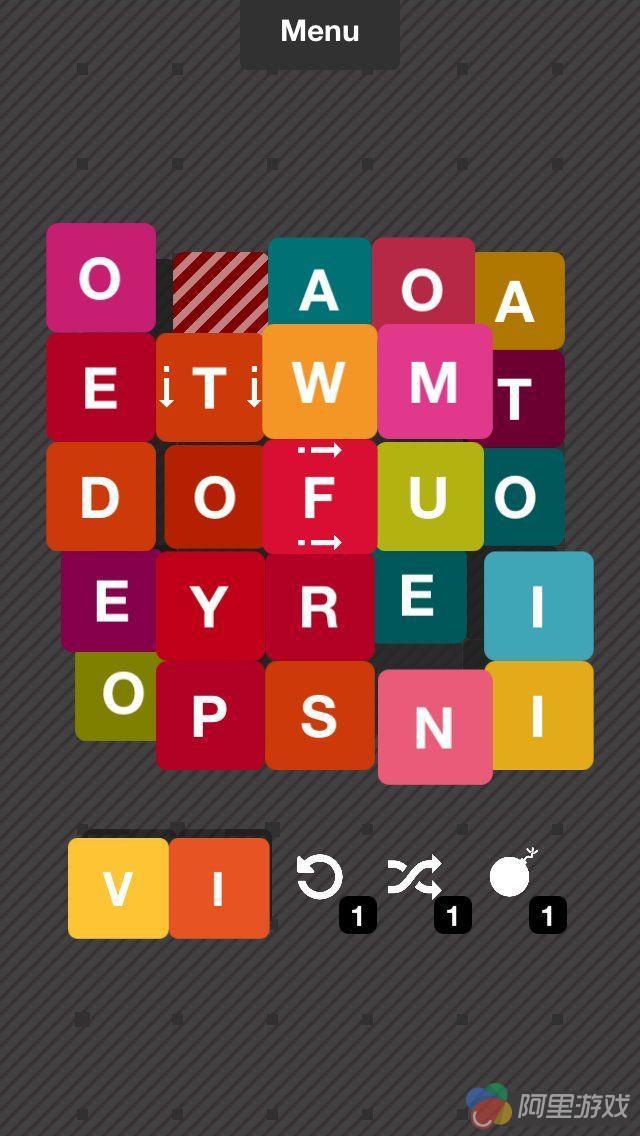Pick the red Y letter tile
Screen dimensions: 640x1136
pyautogui.click(x=209, y=607)
